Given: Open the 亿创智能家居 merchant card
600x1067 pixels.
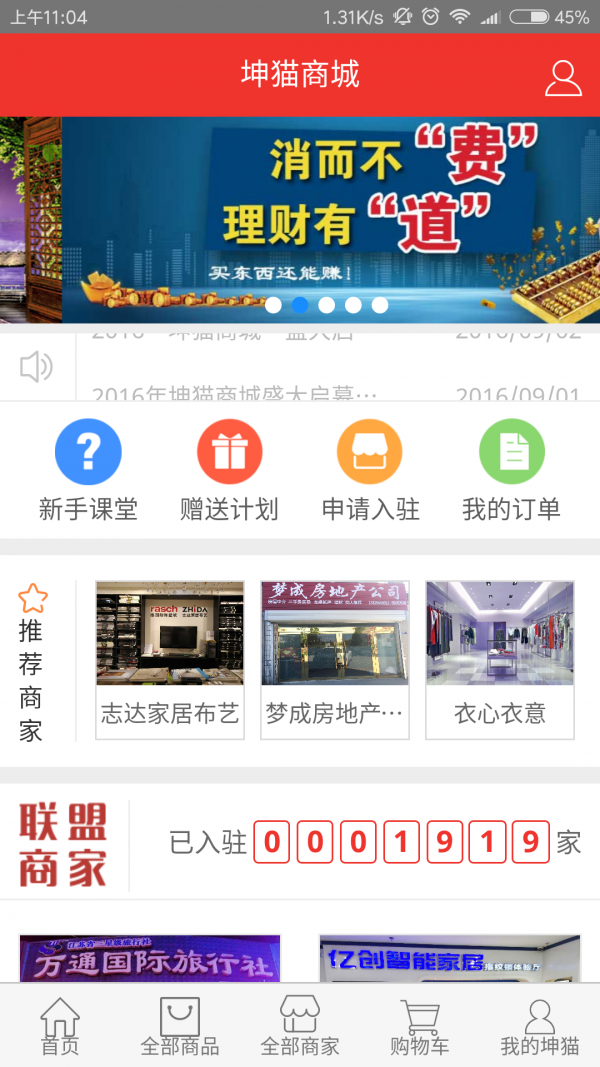Looking at the screenshot, I should 450,958.
